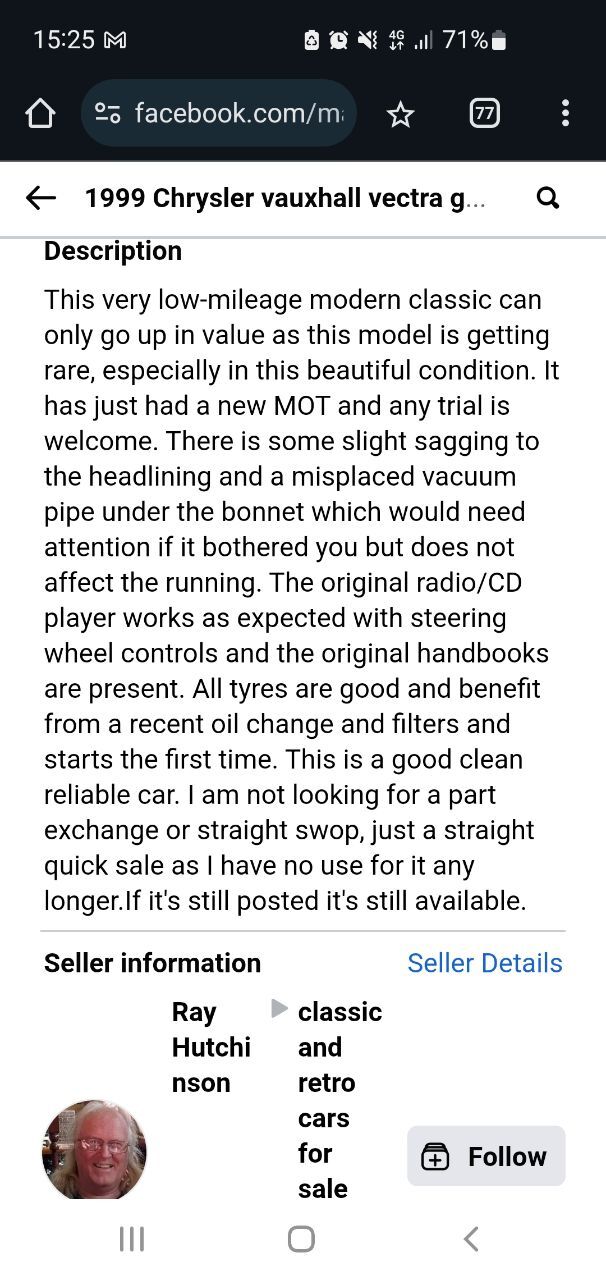Image resolution: width=606 pixels, height=1280 pixels.
Task: View Ray Hutchinson's profile
Action: coord(211,1047)
